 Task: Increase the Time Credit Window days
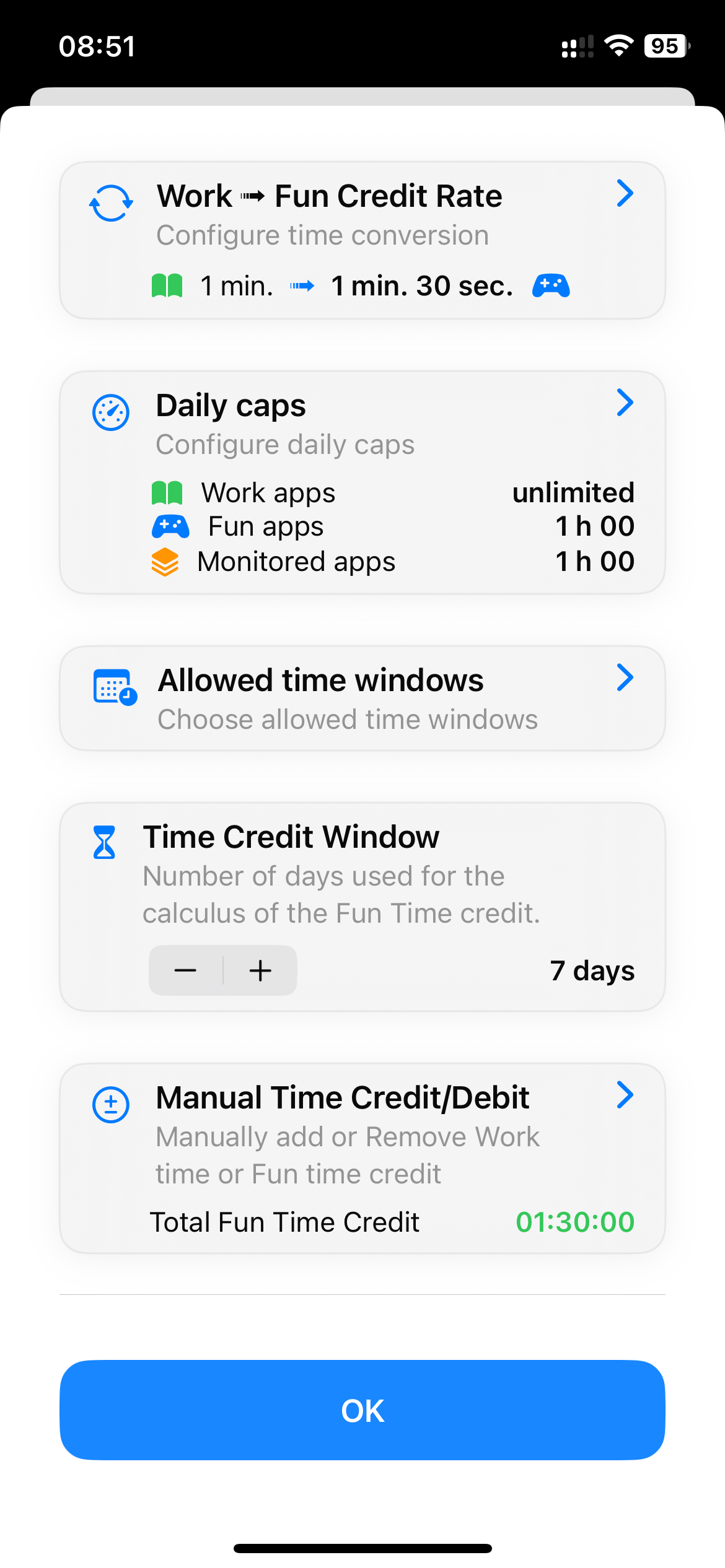point(260,970)
